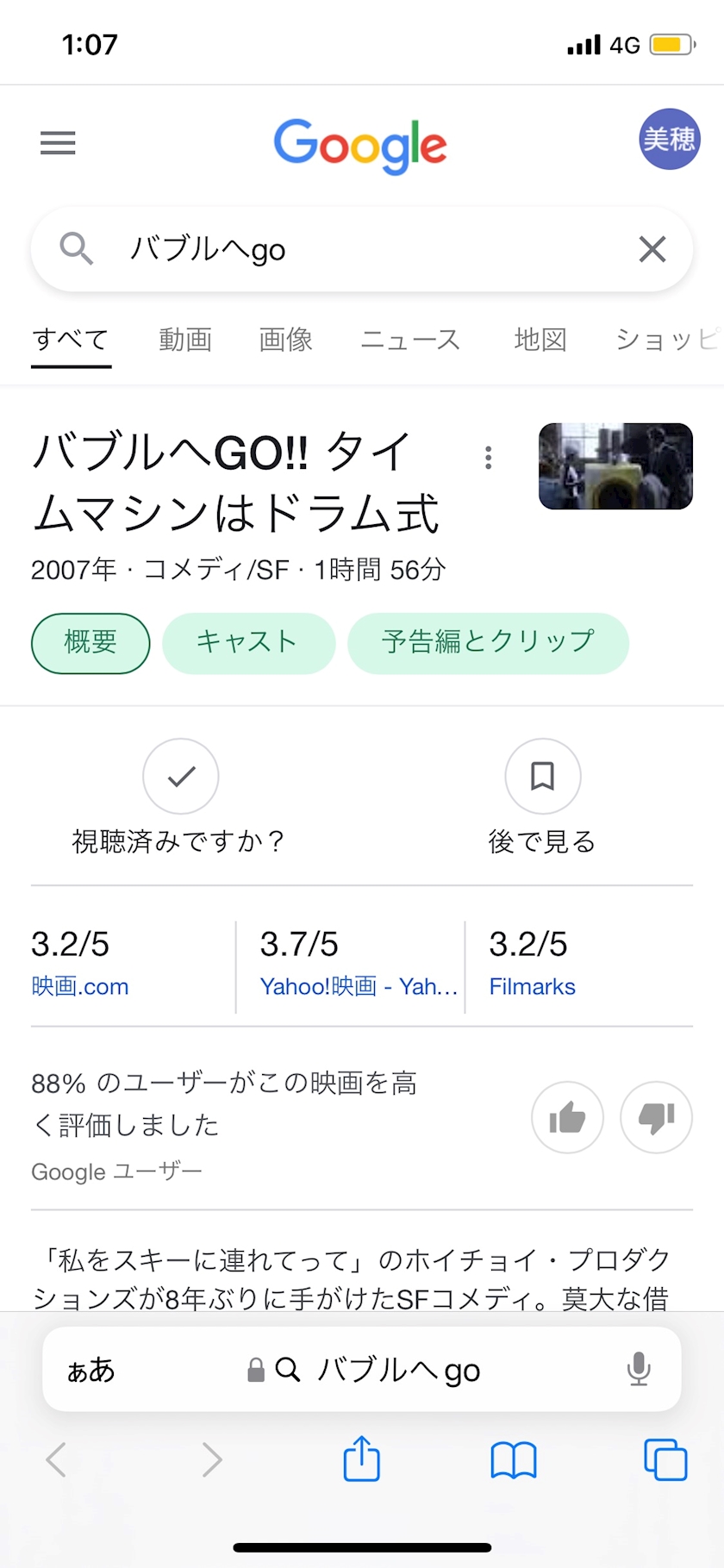Clear the search query with X
724x1568 pixels.
(652, 249)
